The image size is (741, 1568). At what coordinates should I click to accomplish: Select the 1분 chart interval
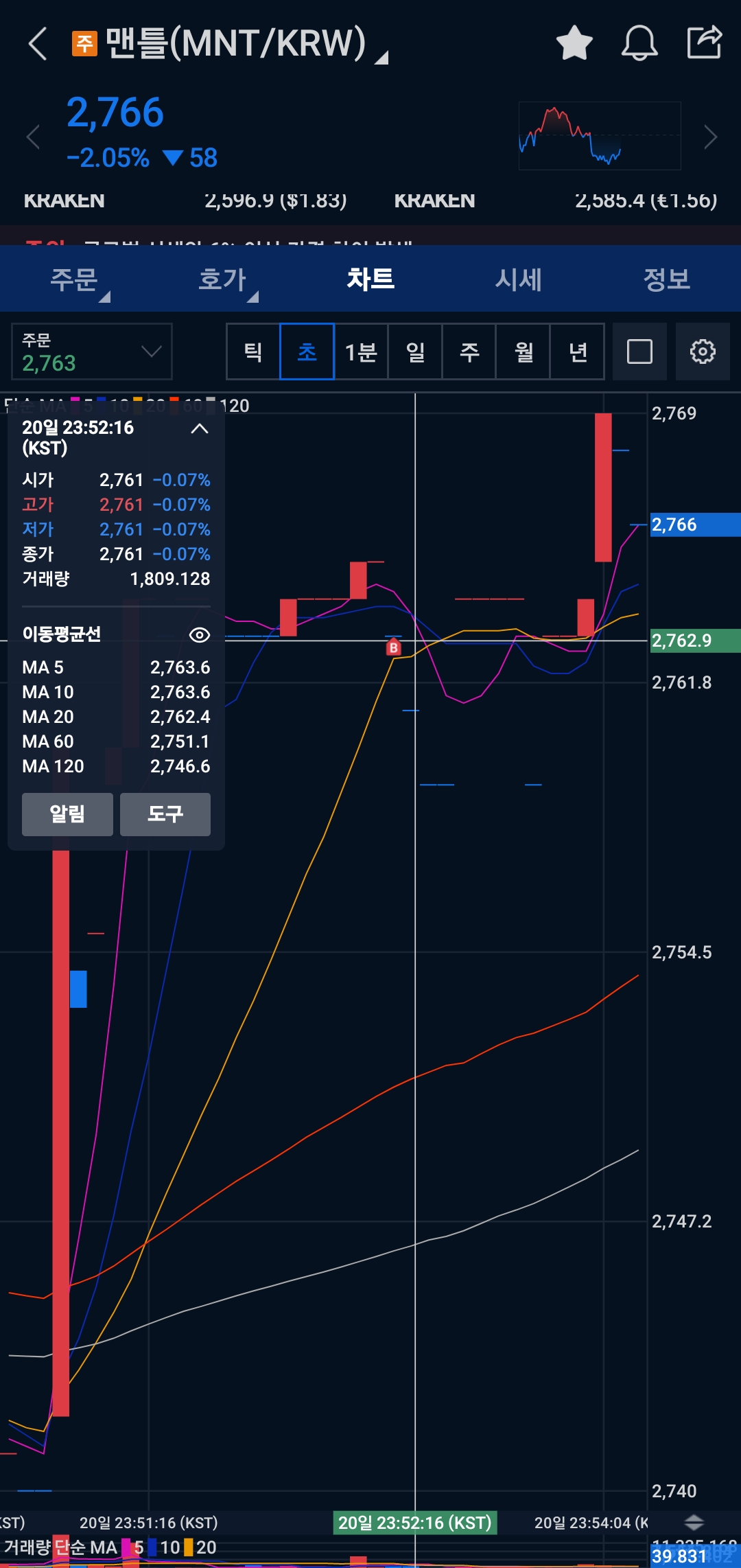(361, 351)
